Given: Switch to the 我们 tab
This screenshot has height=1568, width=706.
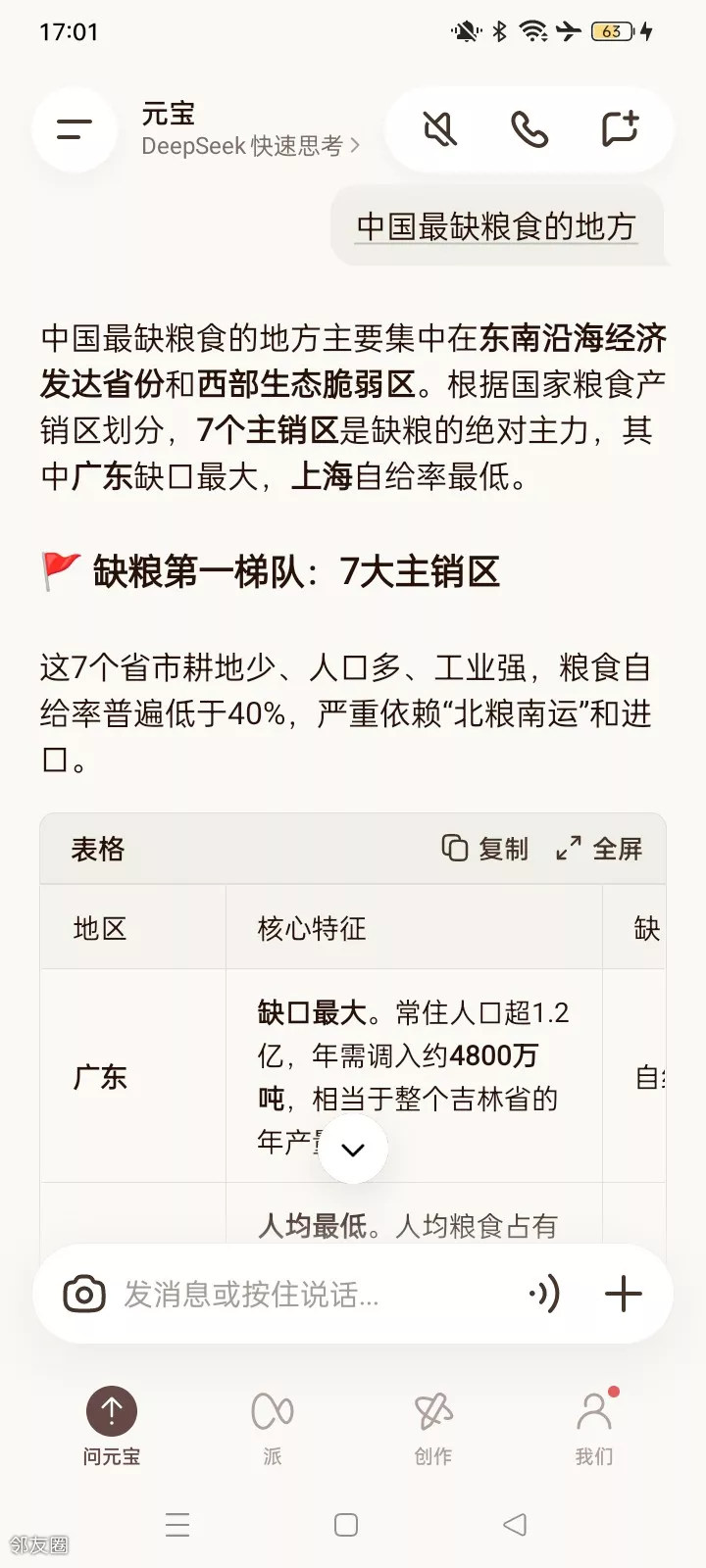Looking at the screenshot, I should click(594, 1426).
